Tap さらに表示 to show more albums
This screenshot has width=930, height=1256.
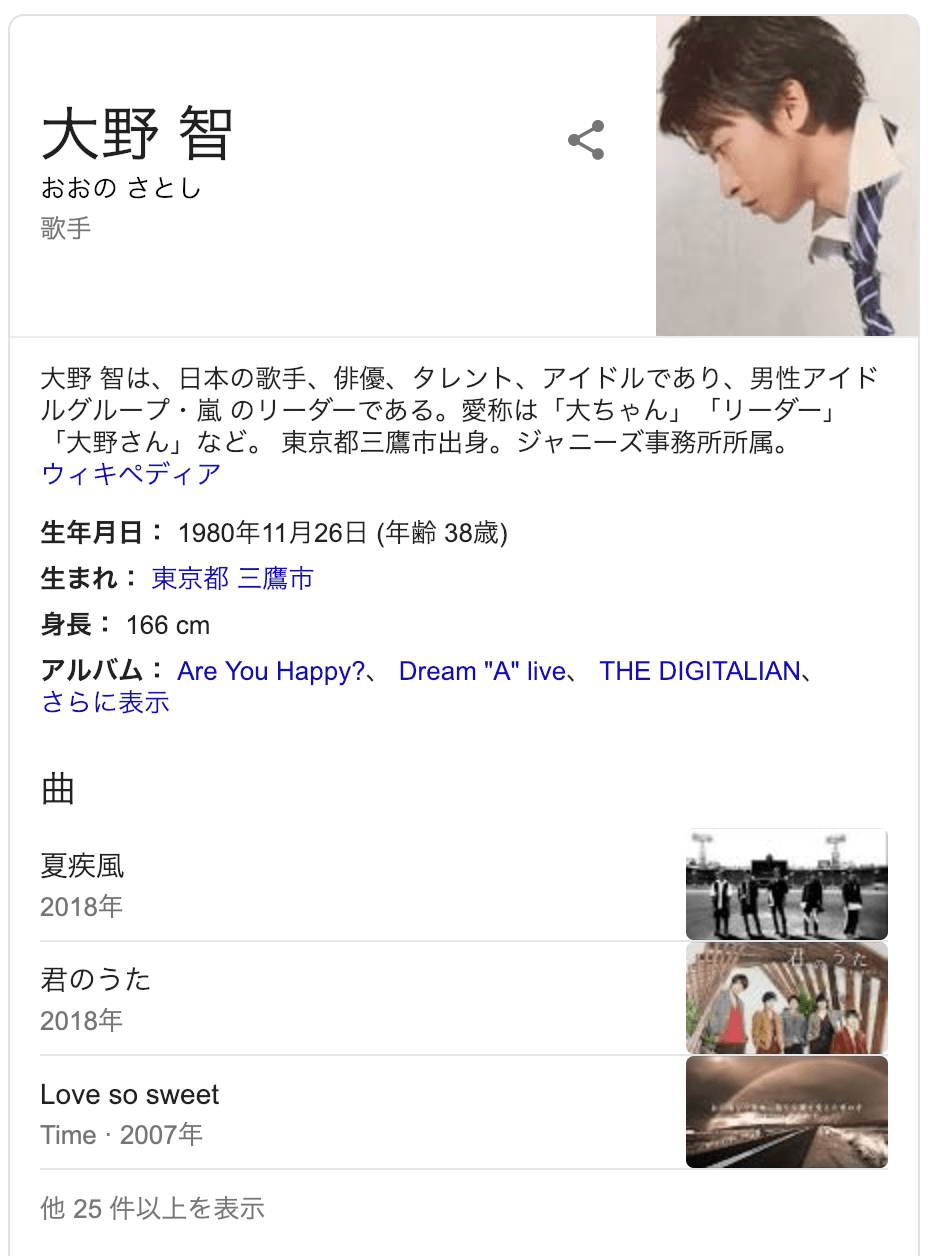click(x=106, y=702)
